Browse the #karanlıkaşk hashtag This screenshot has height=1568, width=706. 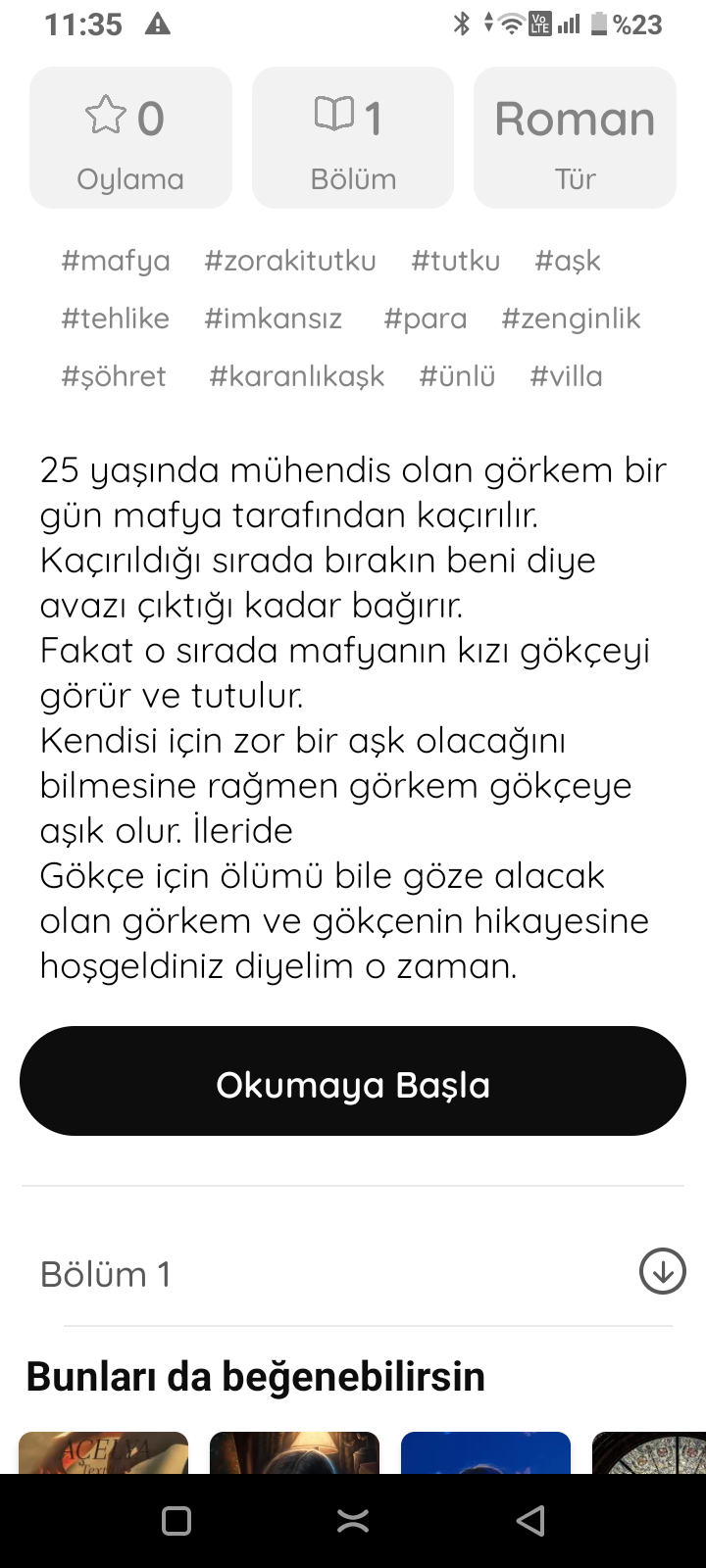(x=297, y=376)
